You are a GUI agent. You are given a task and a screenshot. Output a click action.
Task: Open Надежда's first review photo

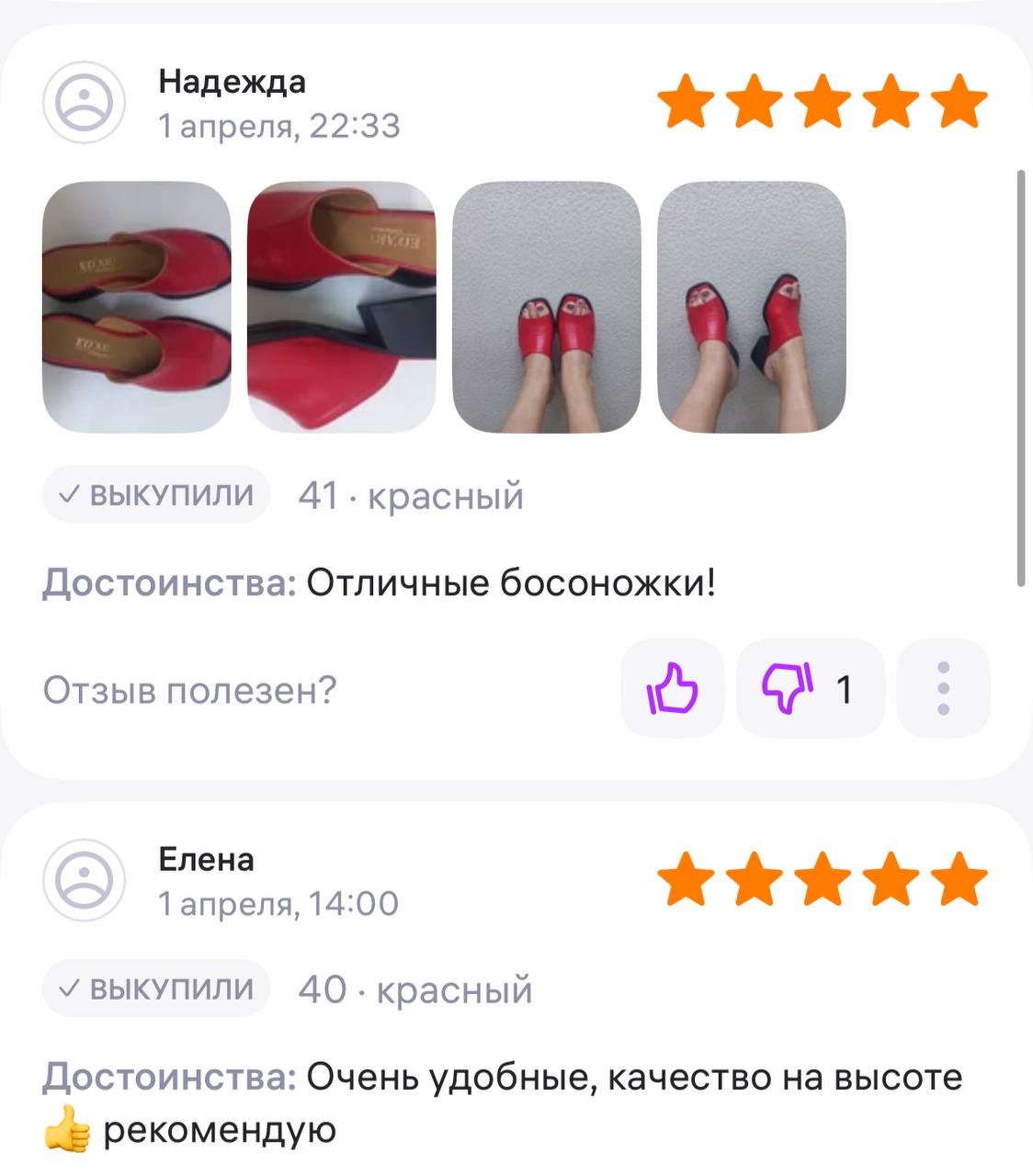coord(137,307)
